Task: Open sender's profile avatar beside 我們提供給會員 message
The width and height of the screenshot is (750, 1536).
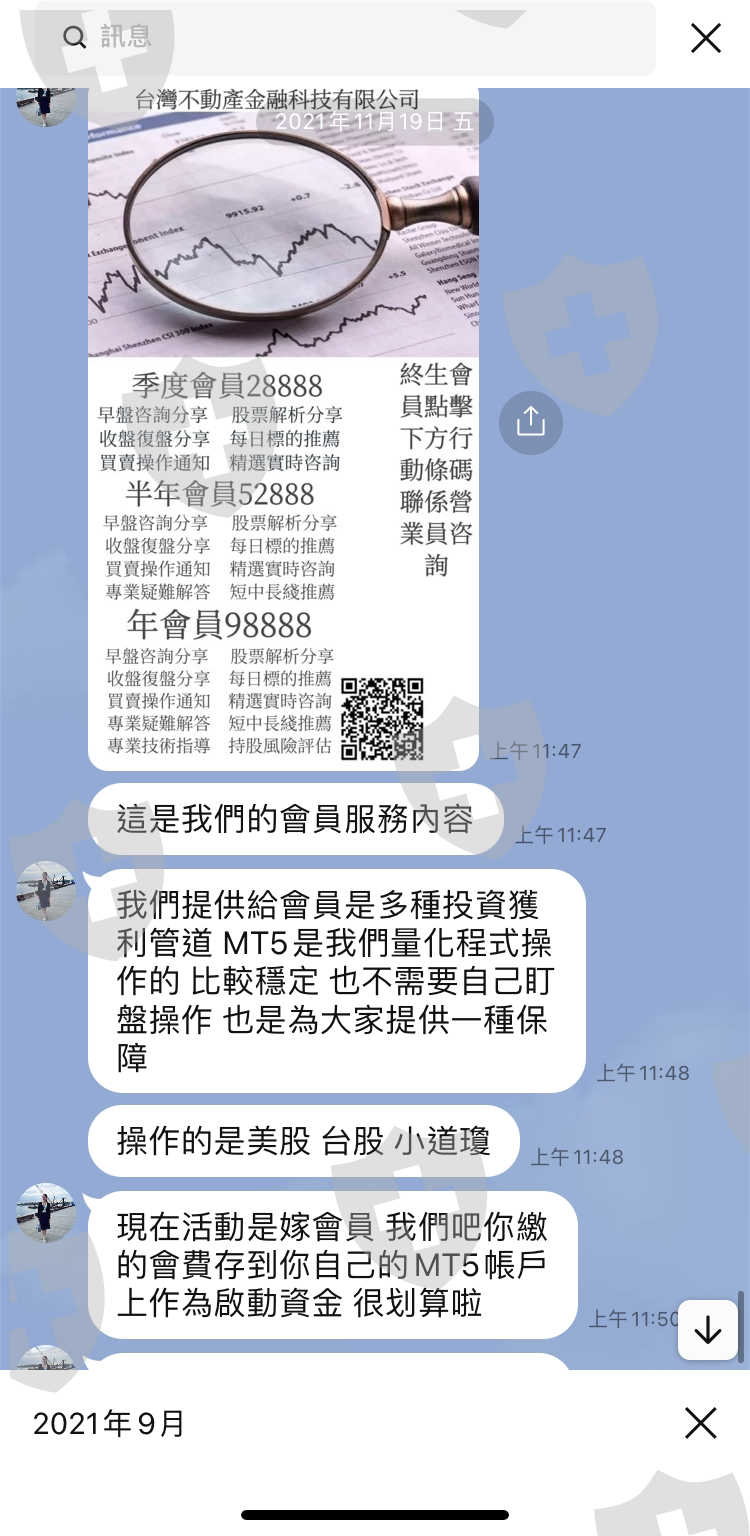Action: click(46, 891)
